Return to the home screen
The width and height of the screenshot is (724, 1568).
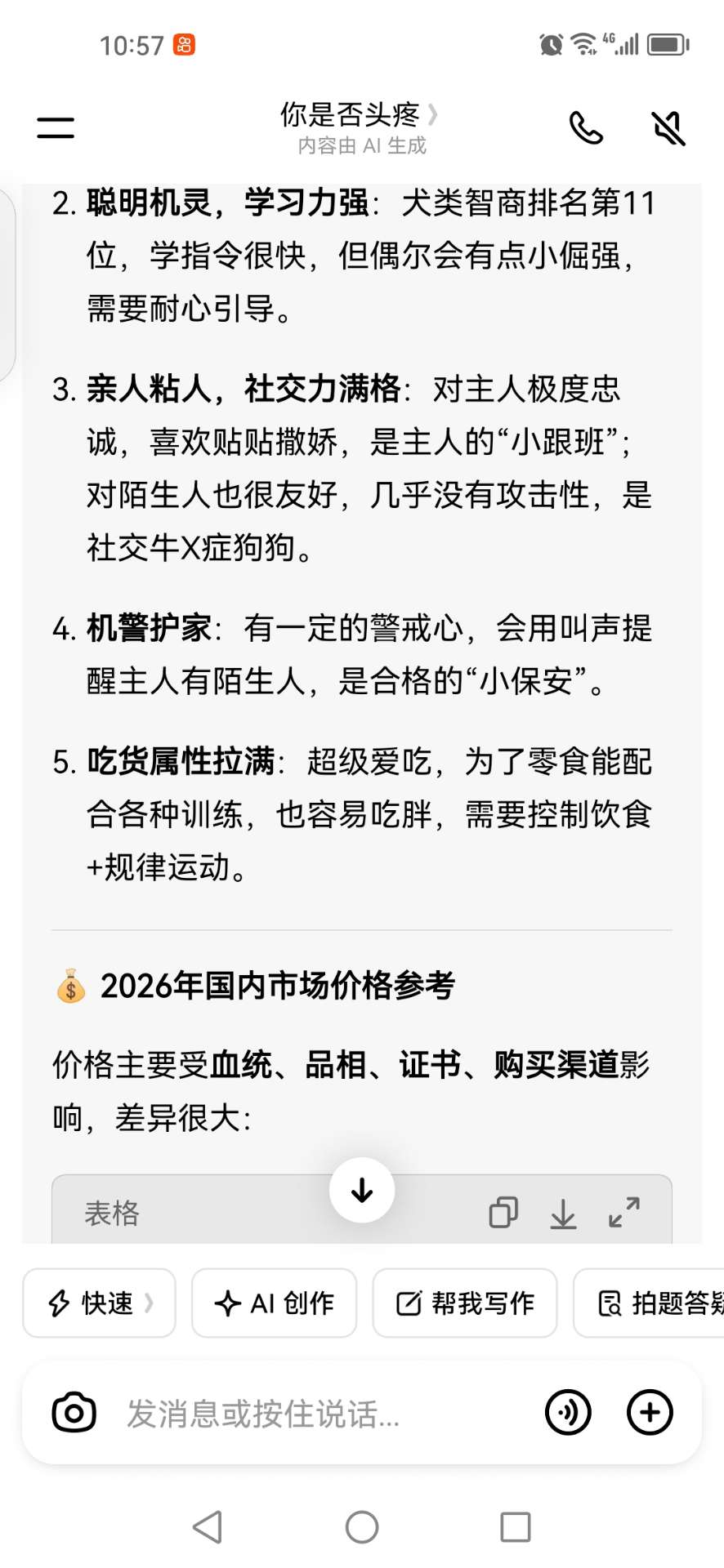tap(362, 1526)
